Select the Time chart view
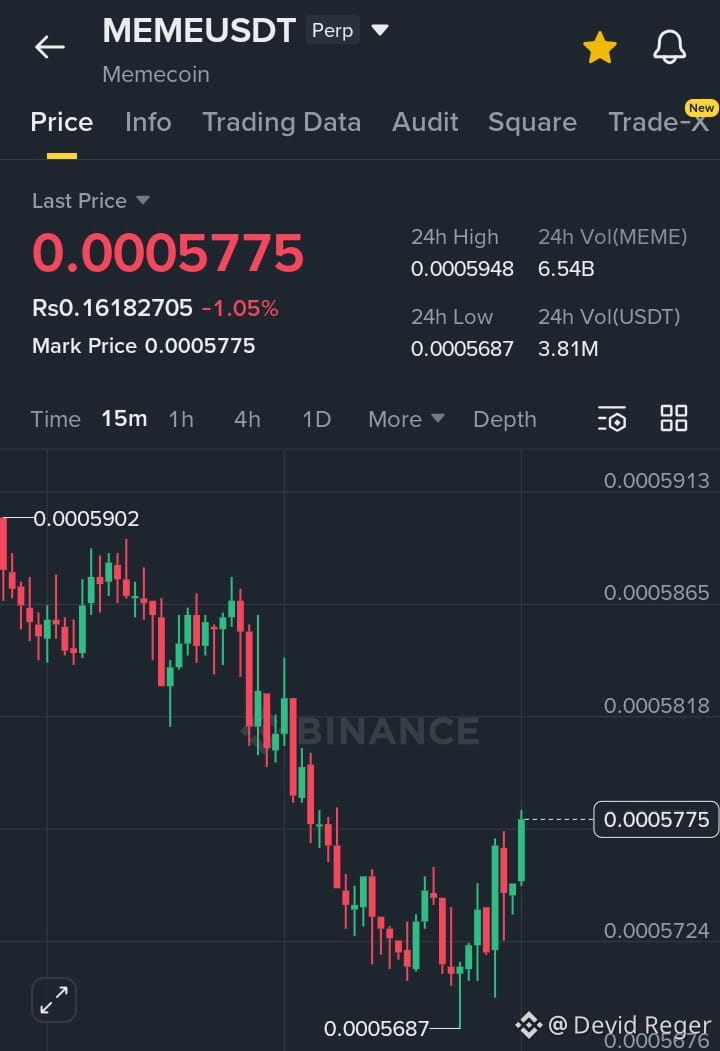The height and width of the screenshot is (1051, 720). pyautogui.click(x=55, y=419)
